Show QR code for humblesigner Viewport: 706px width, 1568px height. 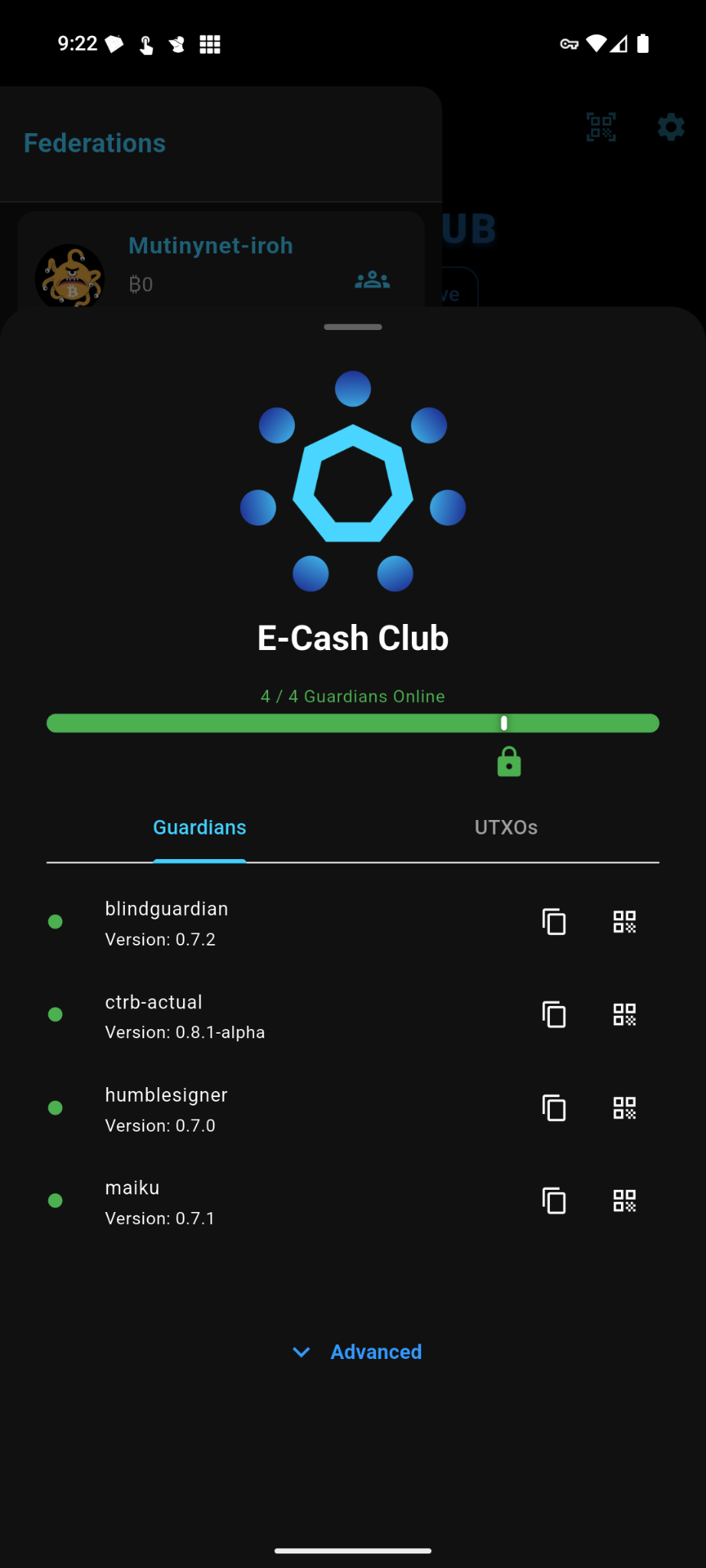[624, 1108]
